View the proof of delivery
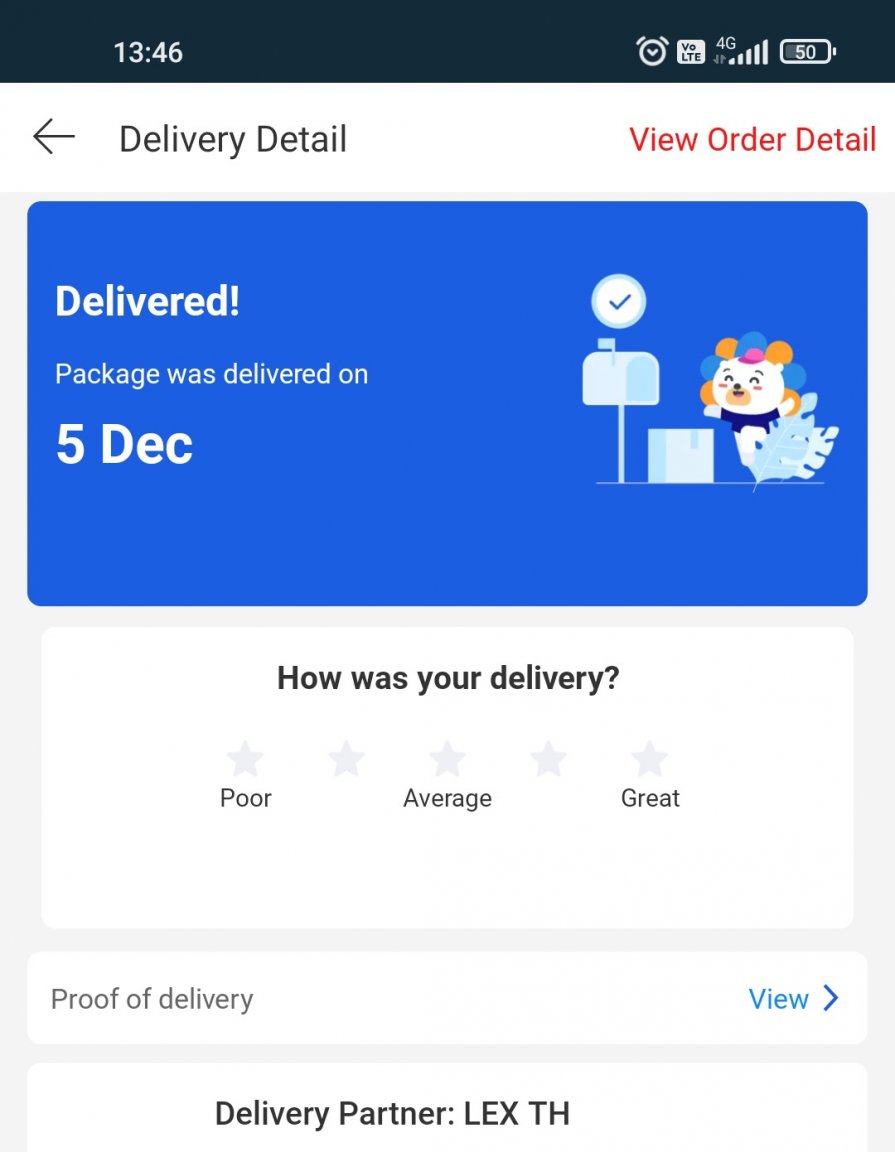895x1152 pixels. click(793, 998)
